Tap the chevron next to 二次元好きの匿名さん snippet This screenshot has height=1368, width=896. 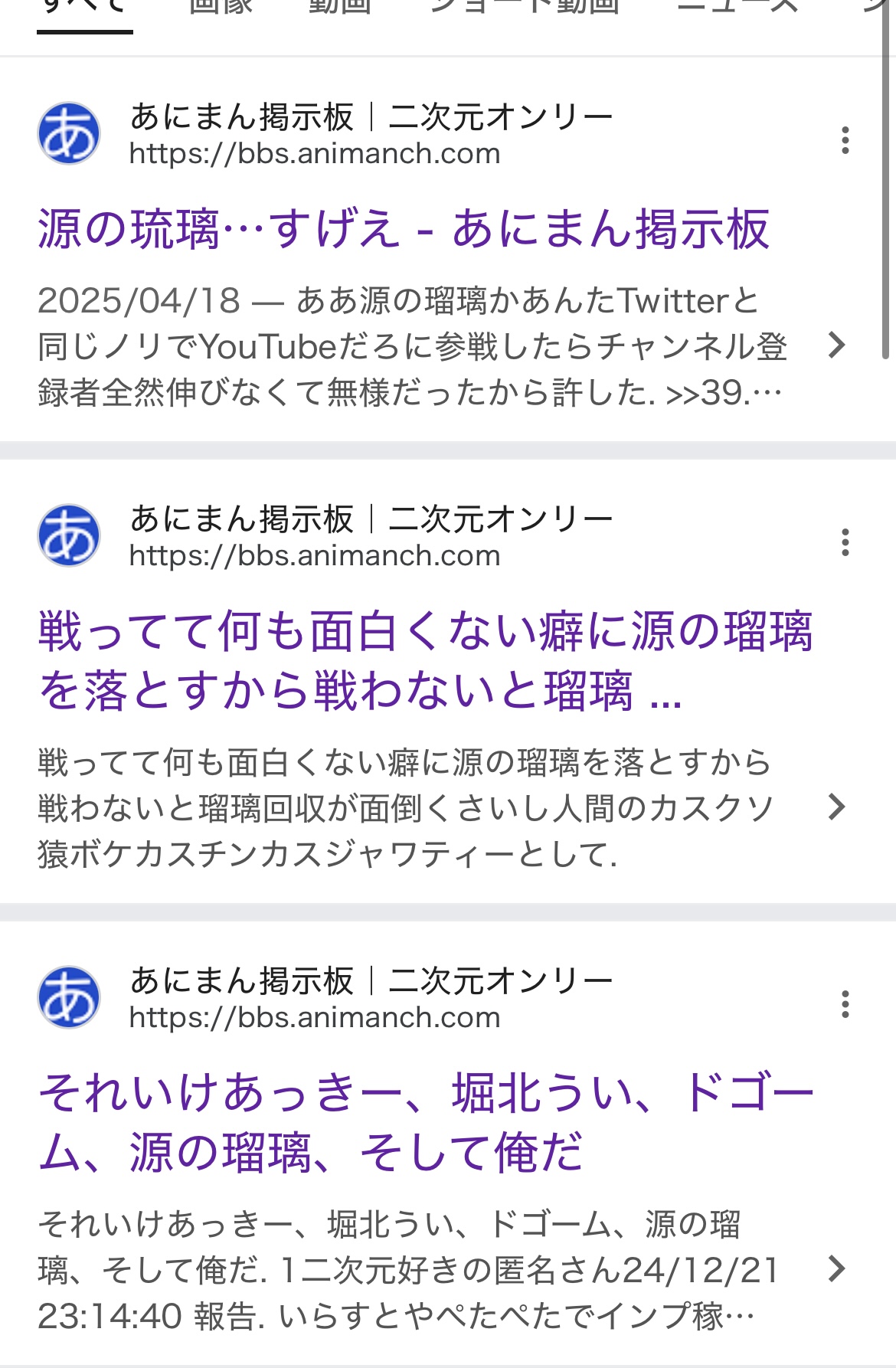click(x=837, y=1269)
